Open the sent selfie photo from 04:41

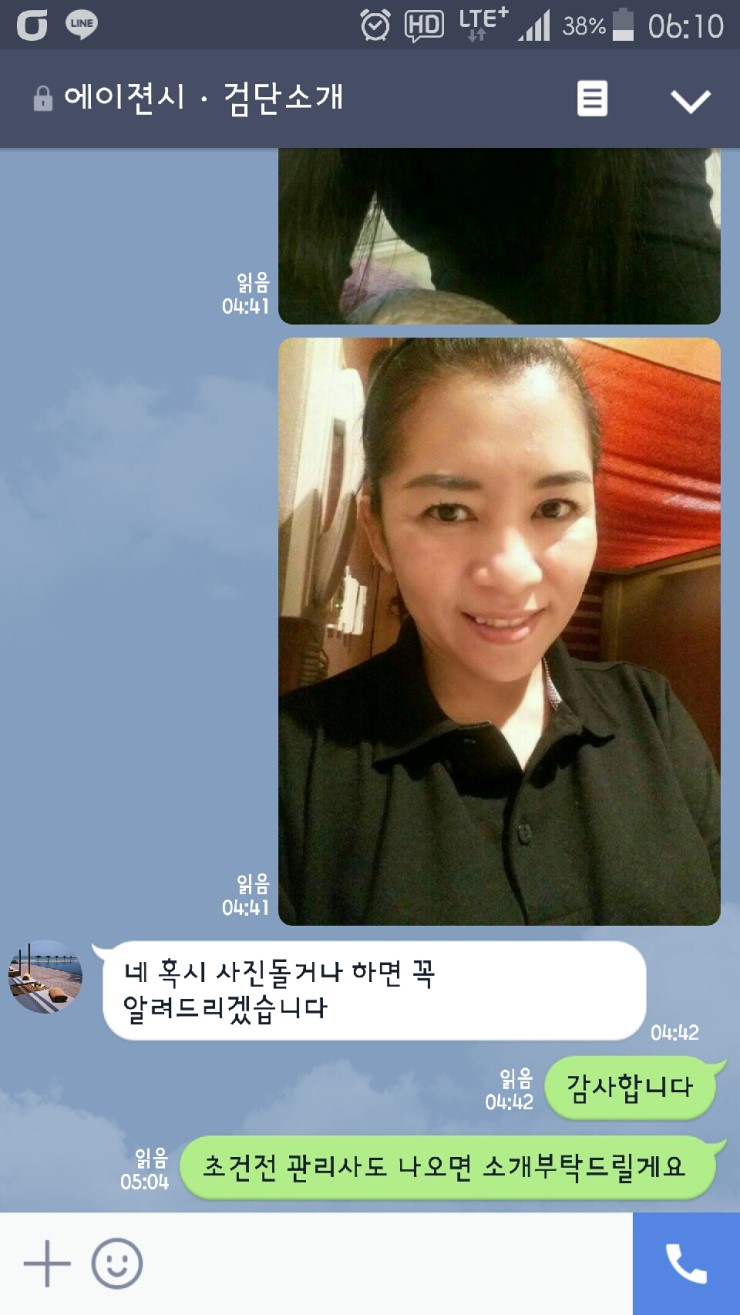click(x=499, y=631)
